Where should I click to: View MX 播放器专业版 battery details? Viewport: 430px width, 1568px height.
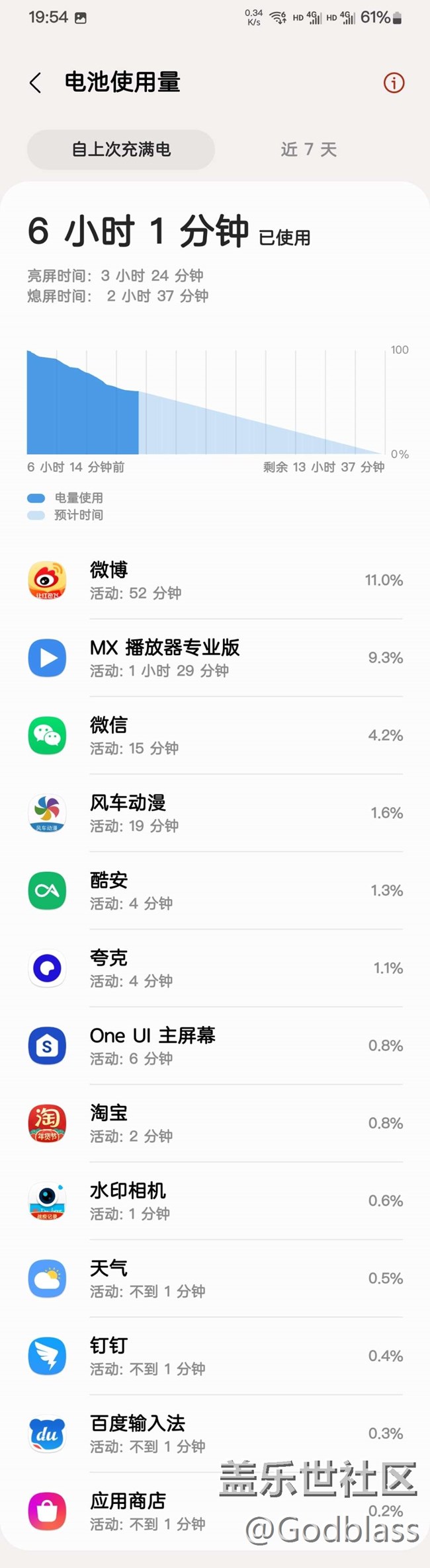coord(215,658)
